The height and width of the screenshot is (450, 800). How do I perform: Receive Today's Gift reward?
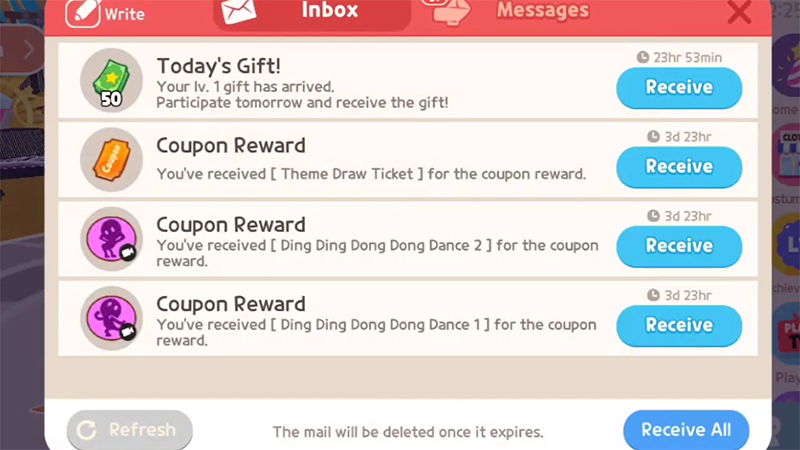coord(679,88)
